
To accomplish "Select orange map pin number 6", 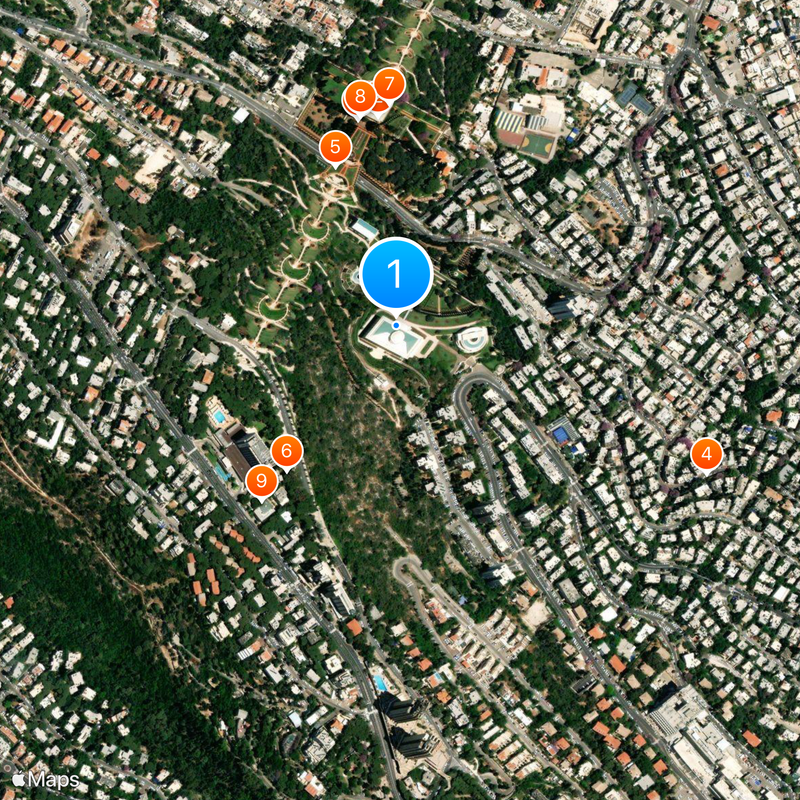I will pos(286,451).
